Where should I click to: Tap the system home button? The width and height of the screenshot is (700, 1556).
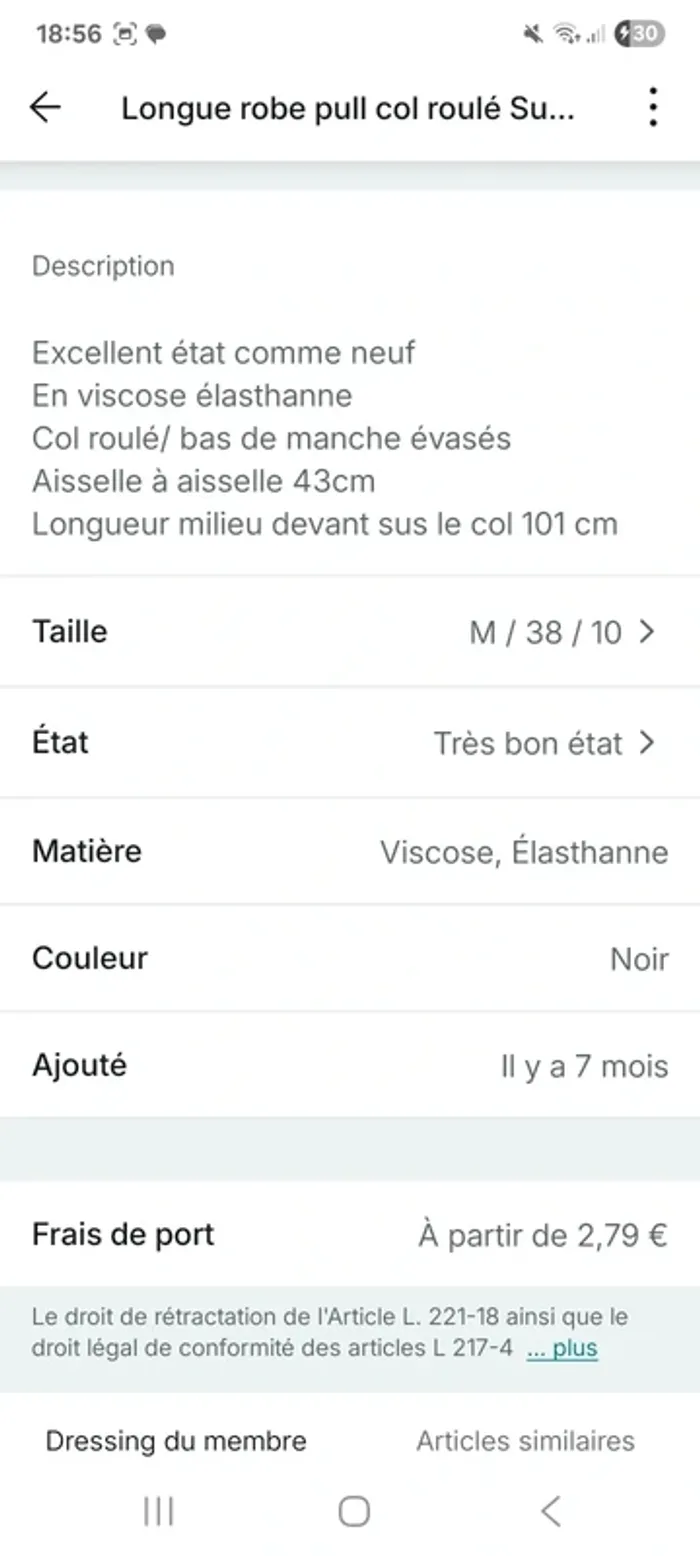(x=353, y=1511)
